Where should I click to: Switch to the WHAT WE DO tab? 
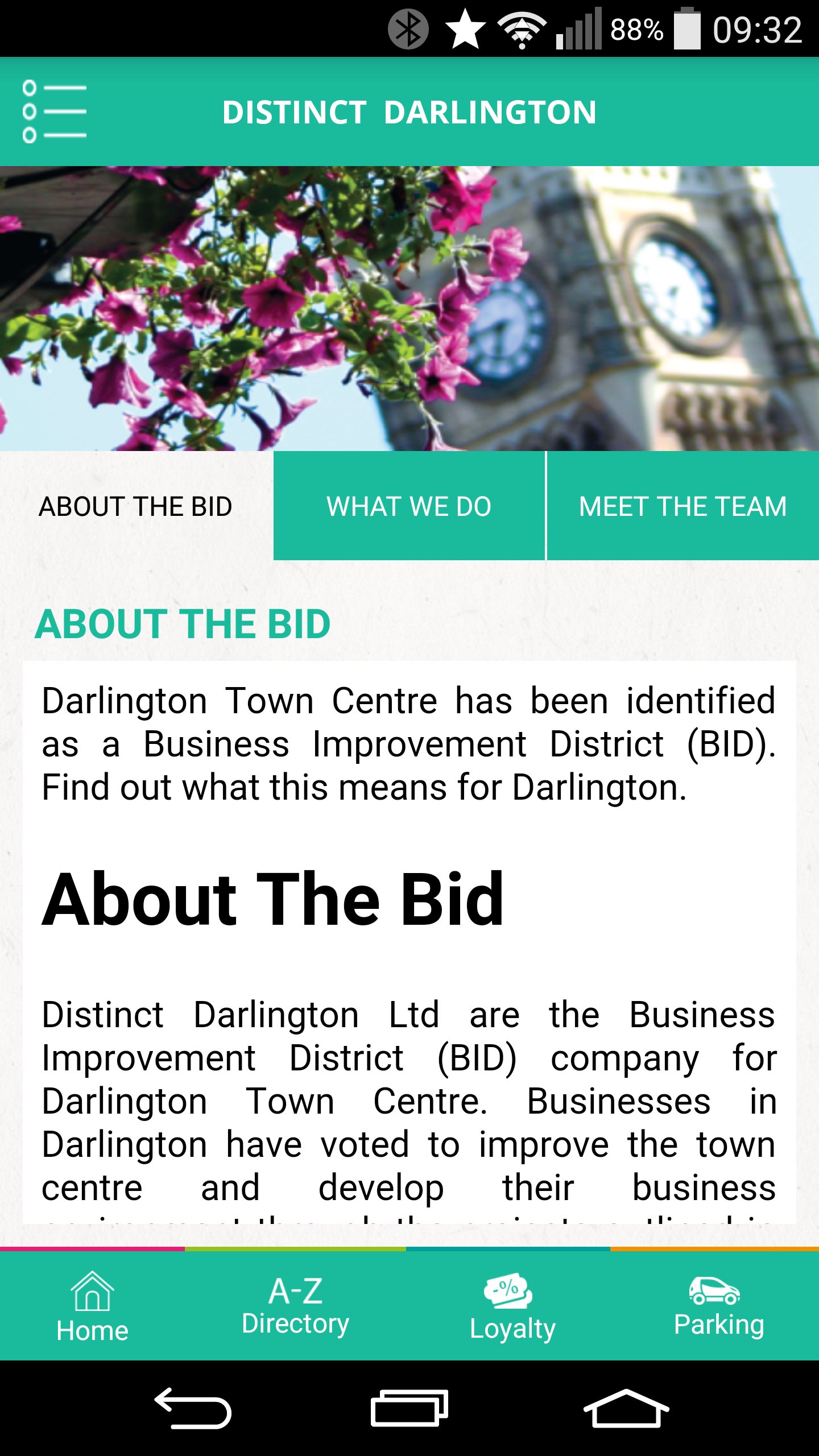(x=409, y=506)
